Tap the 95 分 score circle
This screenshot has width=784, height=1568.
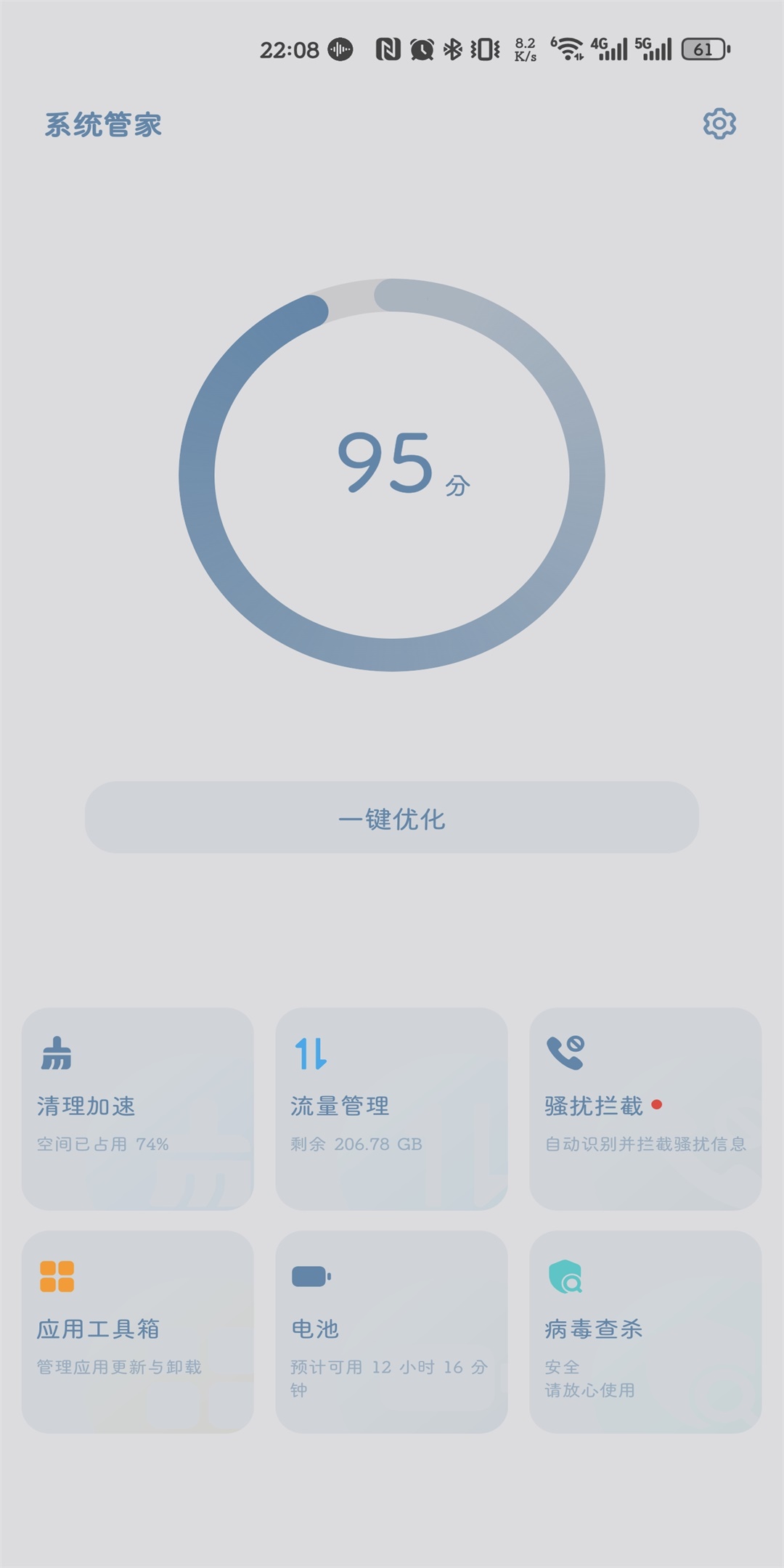coord(392,475)
